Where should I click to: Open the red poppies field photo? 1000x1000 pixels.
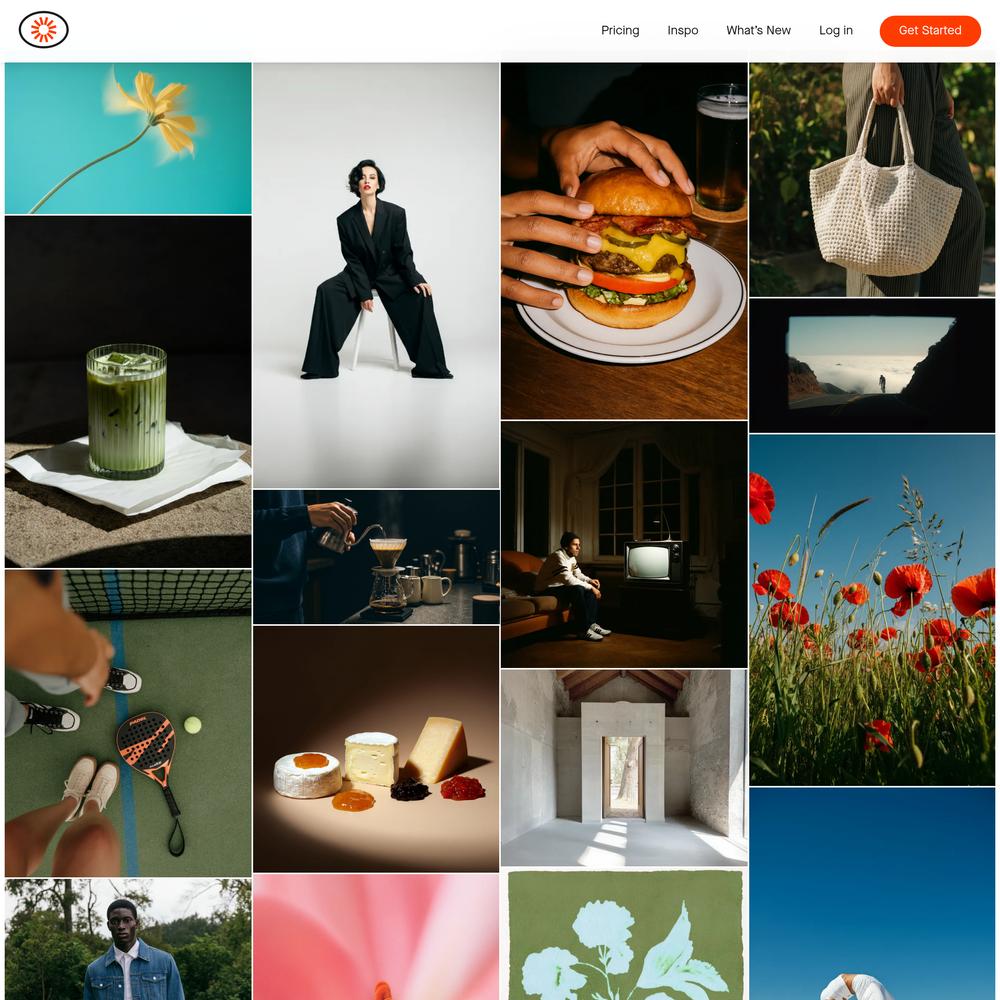coord(872,610)
